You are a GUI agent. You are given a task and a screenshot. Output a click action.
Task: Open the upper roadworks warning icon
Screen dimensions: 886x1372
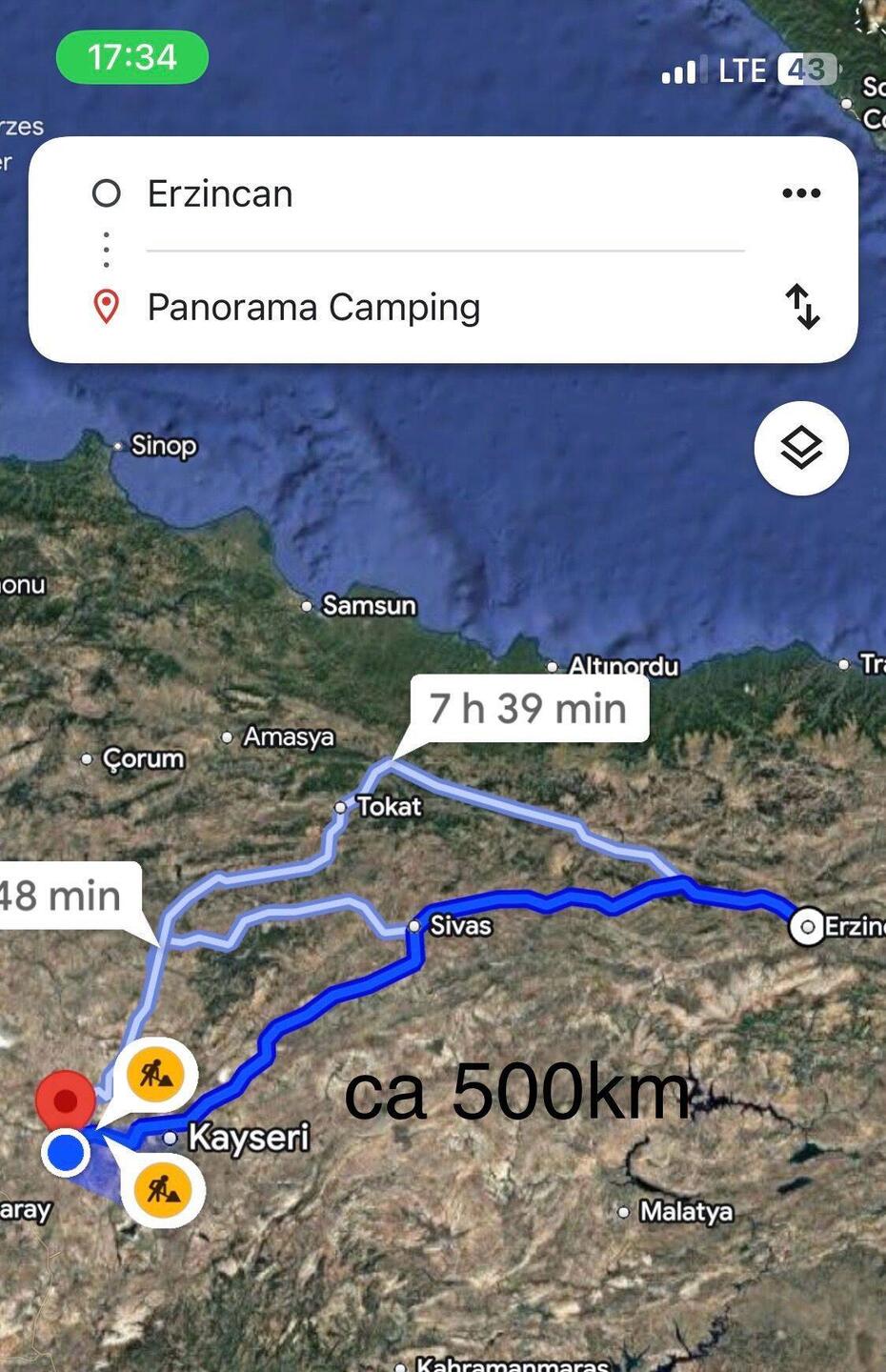(156, 1075)
